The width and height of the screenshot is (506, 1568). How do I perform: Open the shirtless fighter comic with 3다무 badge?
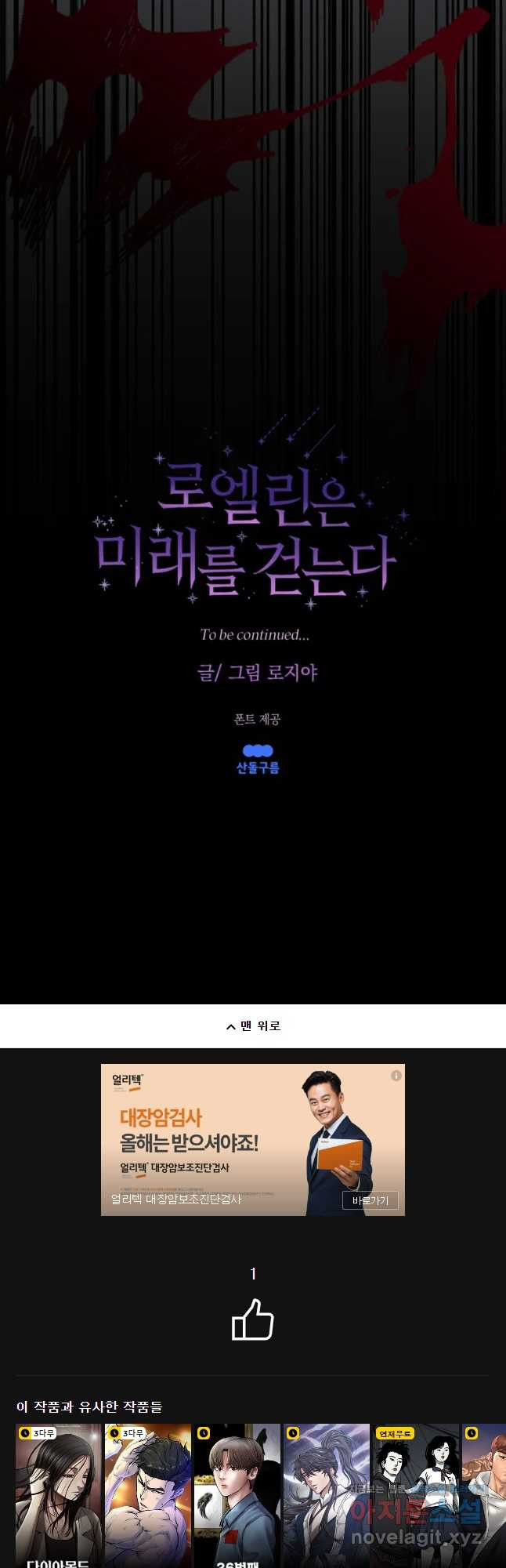tap(148, 1497)
